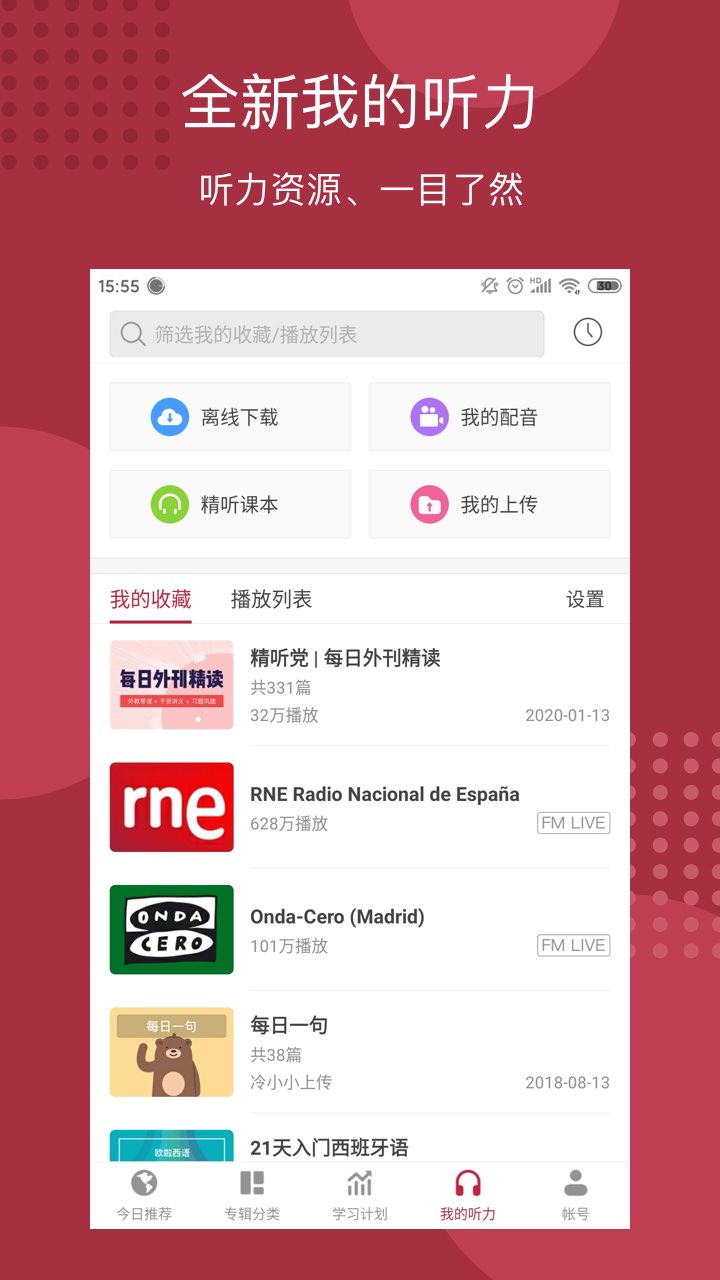This screenshot has width=720, height=1280.
Task: Open RNE Radio Nacional de España entry
Action: [383, 795]
